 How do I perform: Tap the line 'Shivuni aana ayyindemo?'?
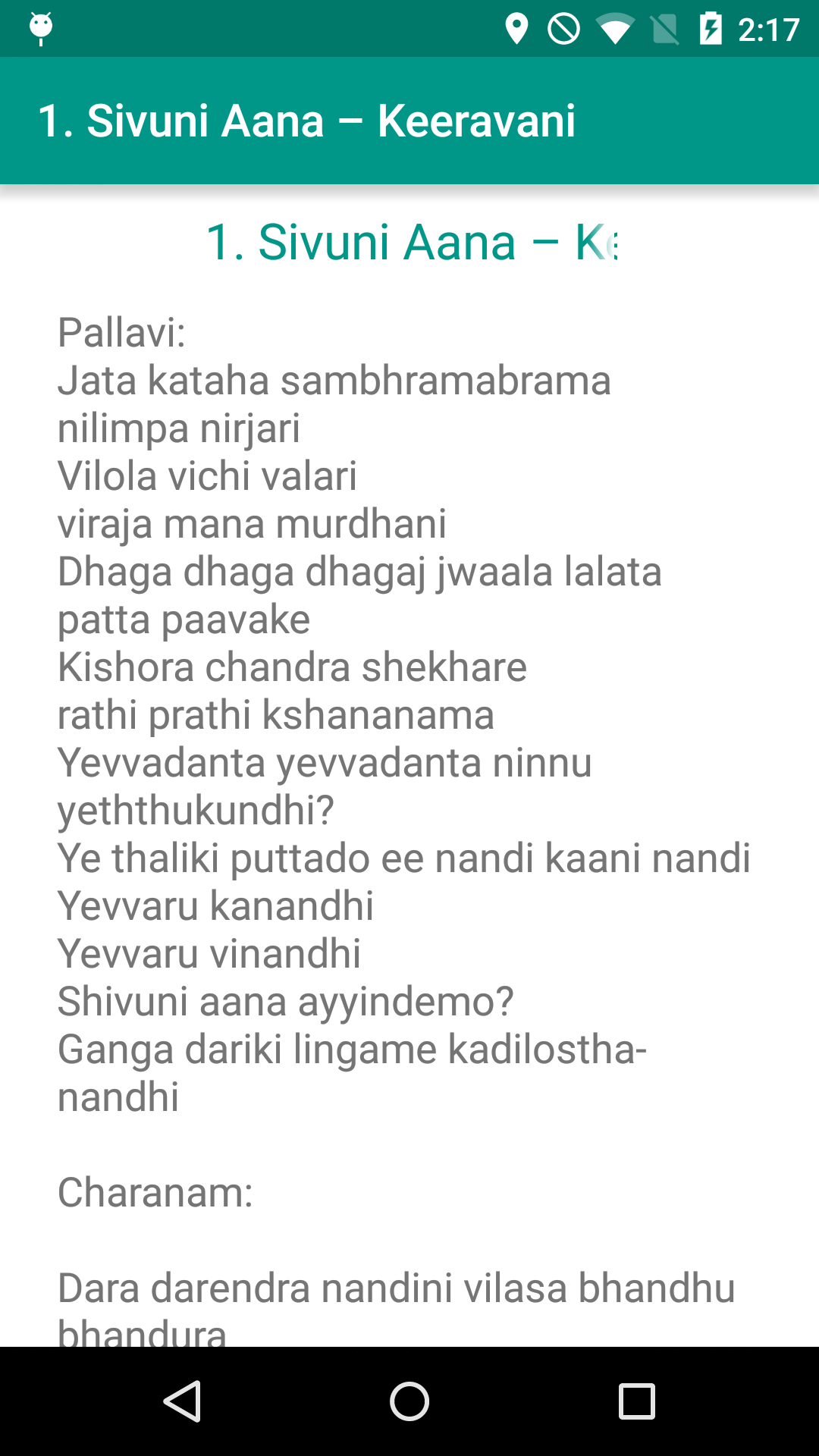(x=287, y=1001)
